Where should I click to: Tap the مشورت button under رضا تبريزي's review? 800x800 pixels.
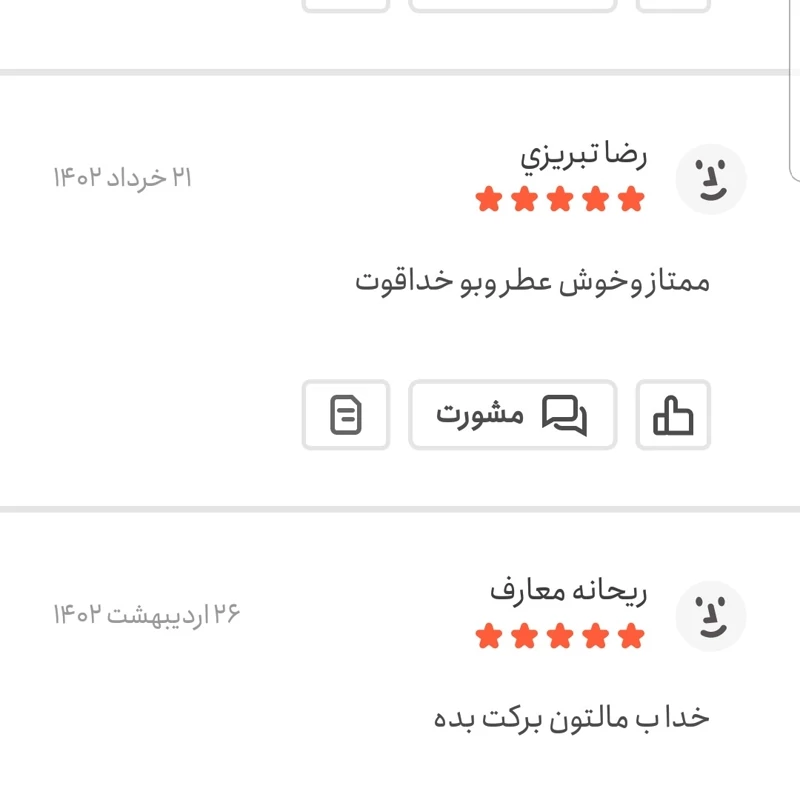click(x=512, y=415)
